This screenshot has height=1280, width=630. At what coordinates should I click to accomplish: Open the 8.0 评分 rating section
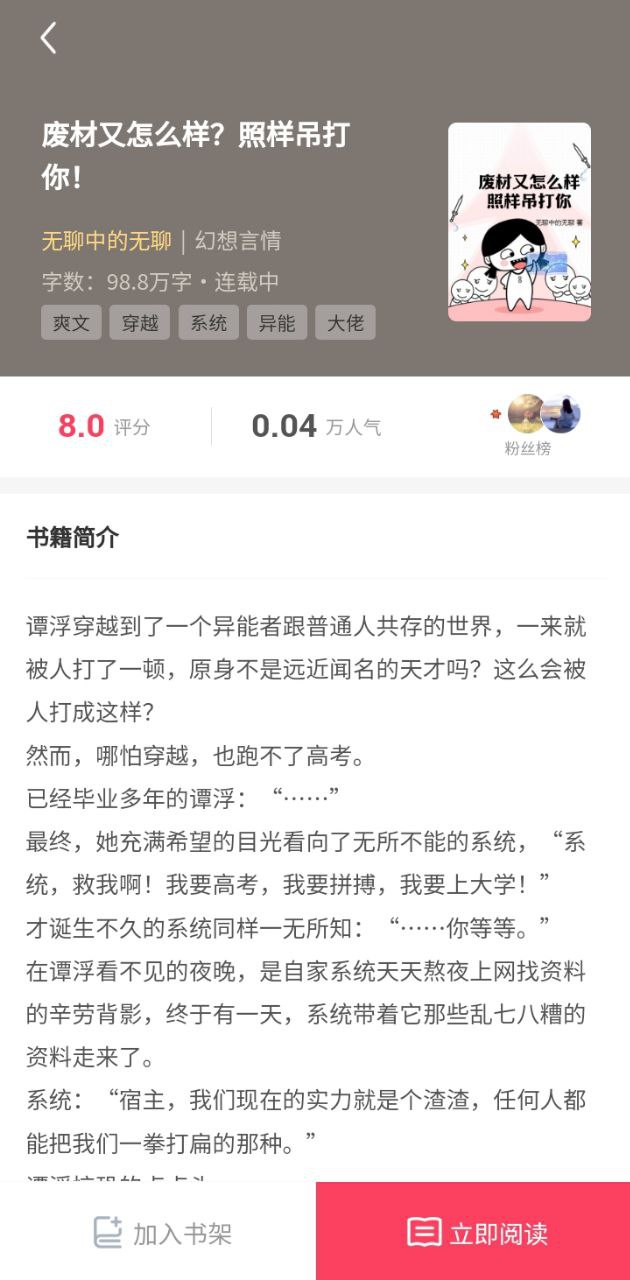click(104, 427)
